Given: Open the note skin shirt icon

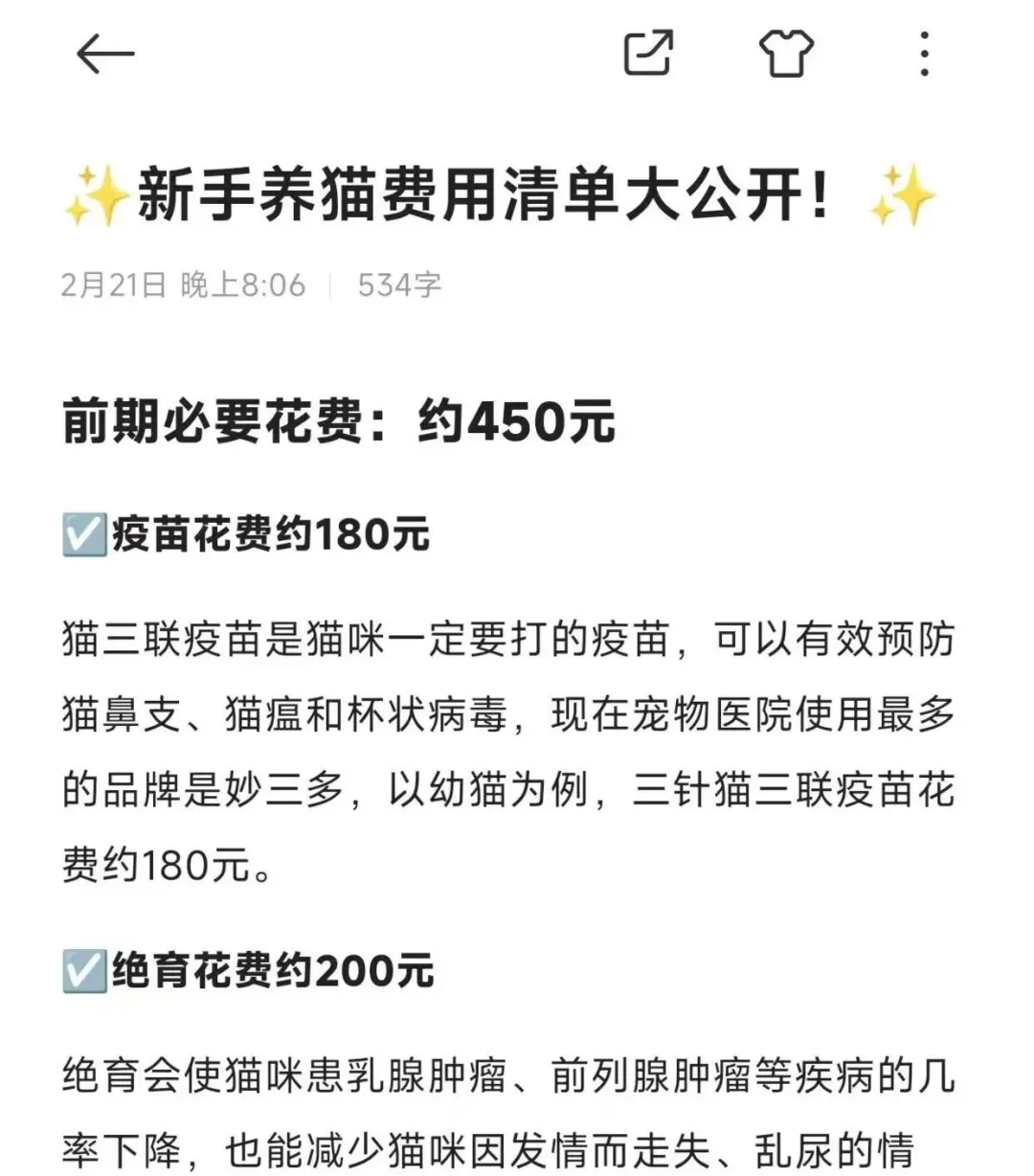Looking at the screenshot, I should (786, 54).
